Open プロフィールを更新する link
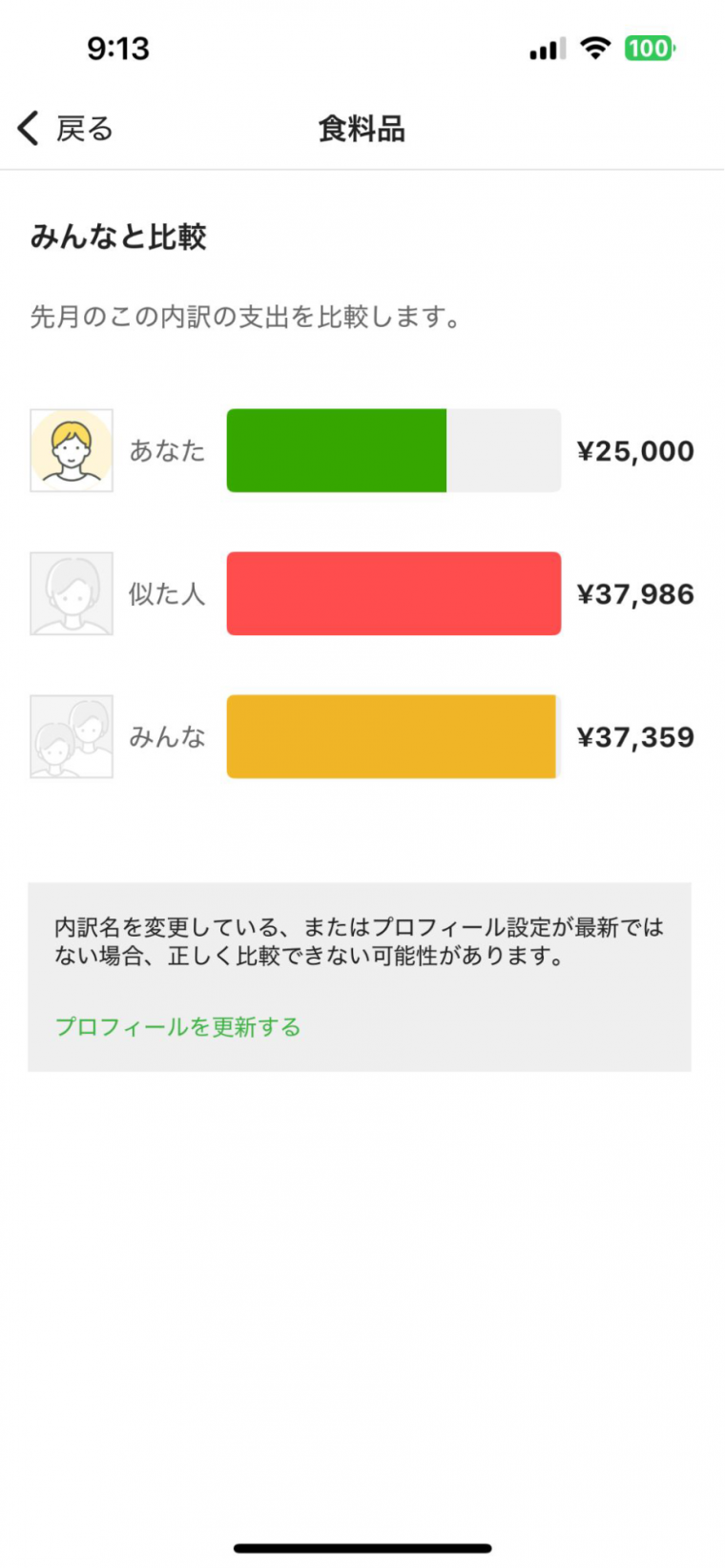The height and width of the screenshot is (1568, 725). click(x=177, y=1027)
